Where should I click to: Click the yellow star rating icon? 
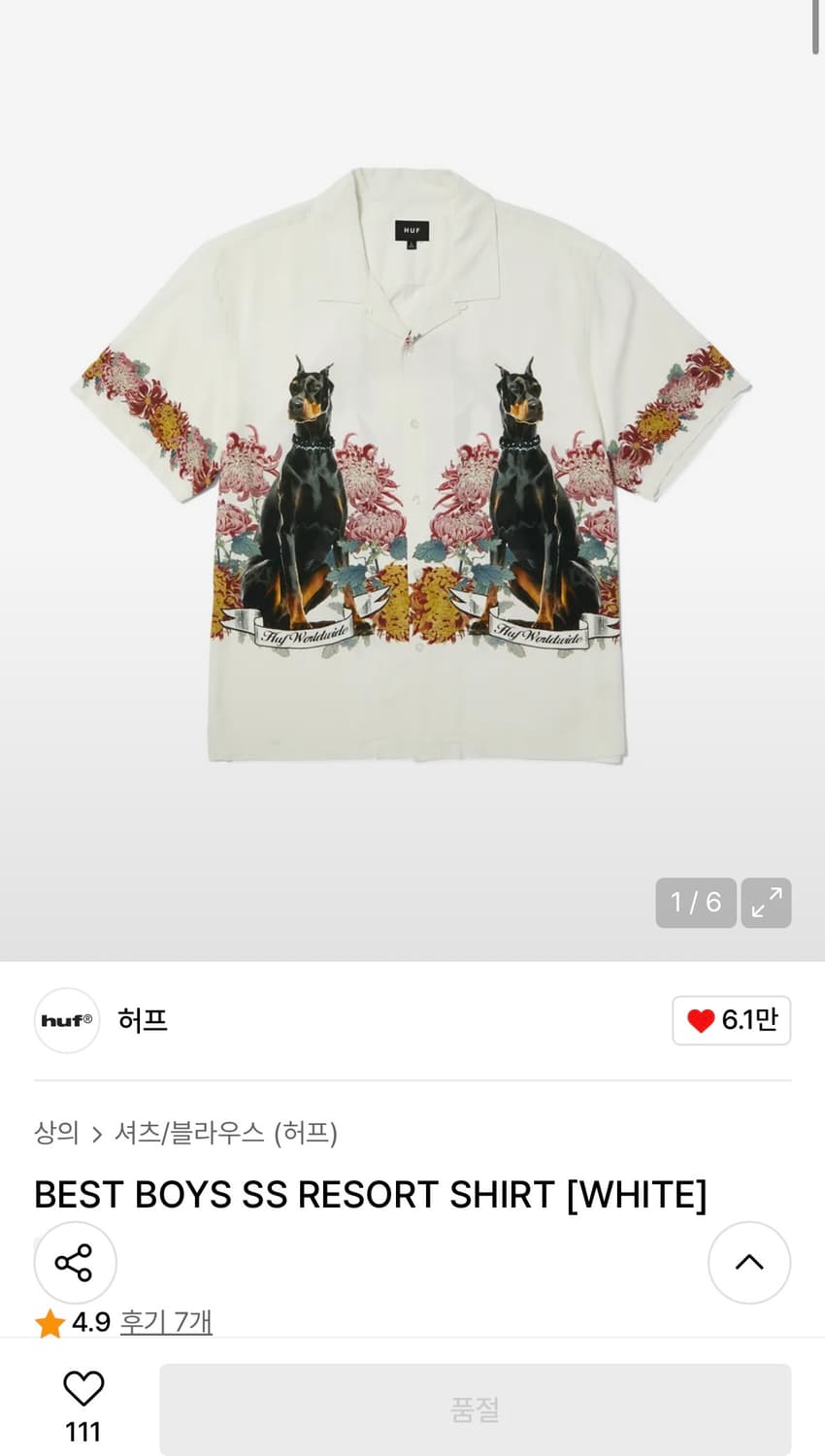48,1321
